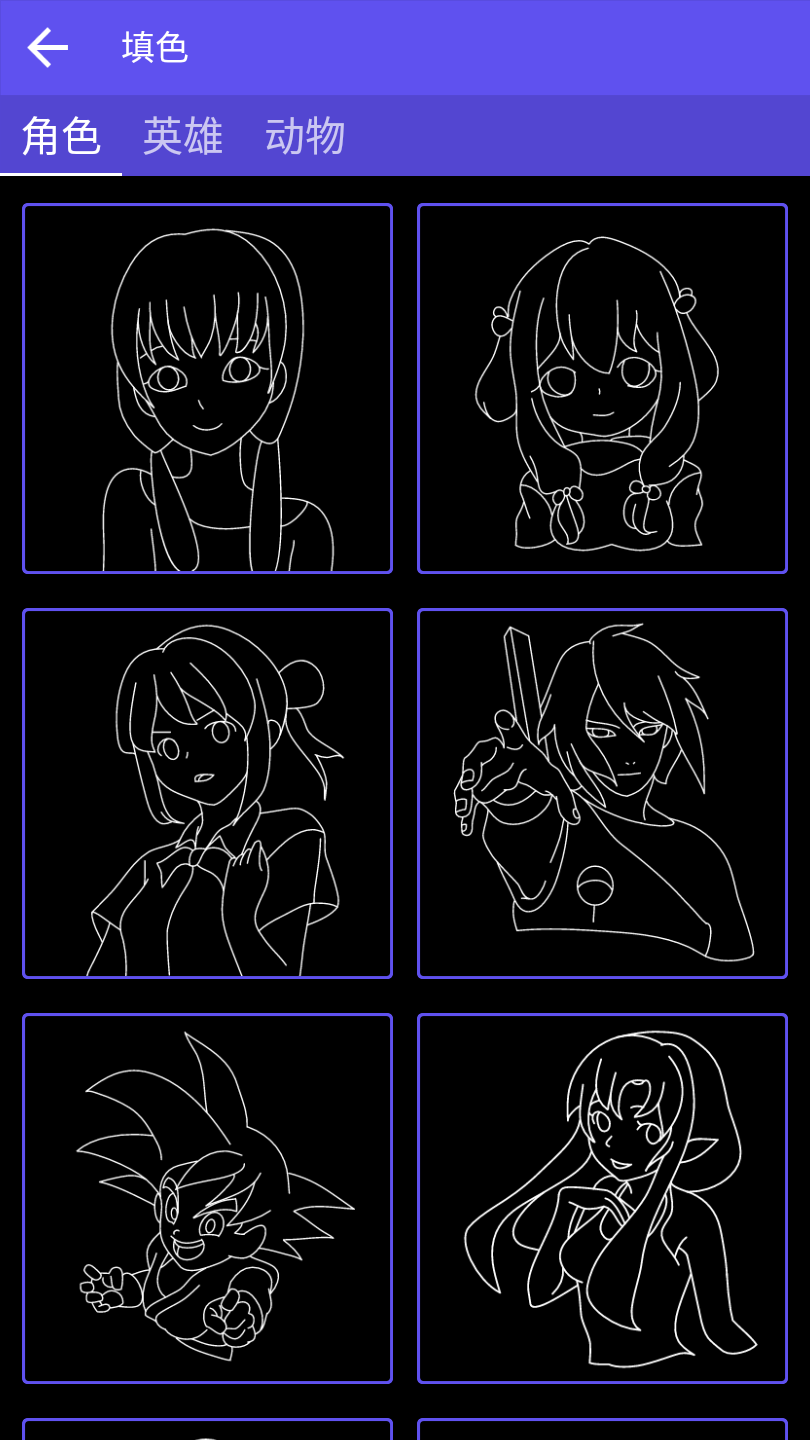Choose the schoolgirl with hair bun drawing
The height and width of the screenshot is (1440, 810).
tap(207, 793)
